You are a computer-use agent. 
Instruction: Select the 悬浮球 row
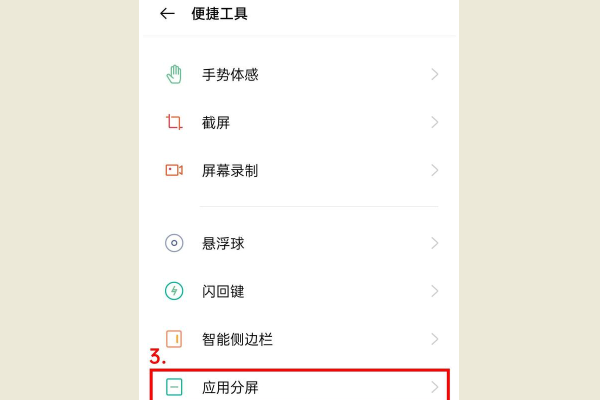[300, 243]
